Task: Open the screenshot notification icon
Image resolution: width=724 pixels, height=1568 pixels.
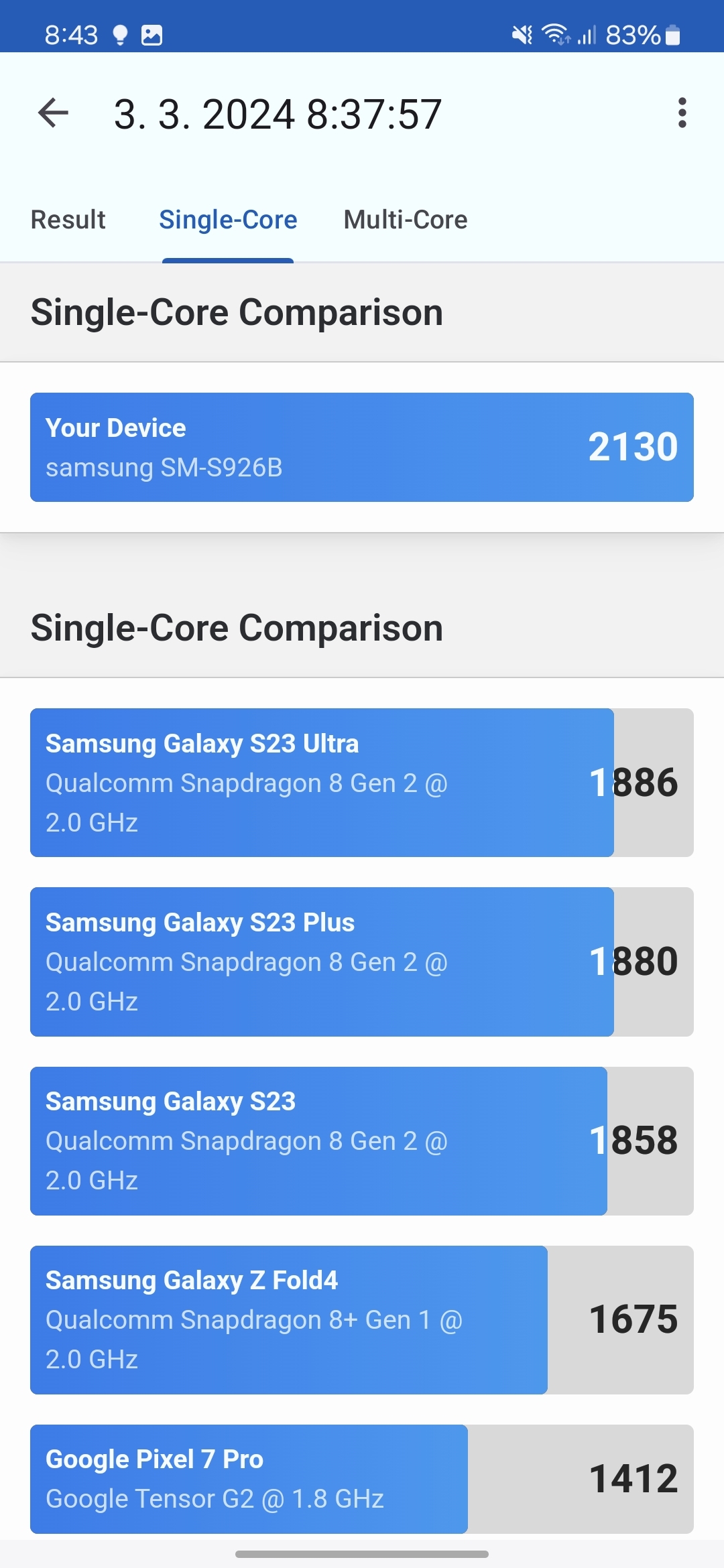Action: pos(153,35)
